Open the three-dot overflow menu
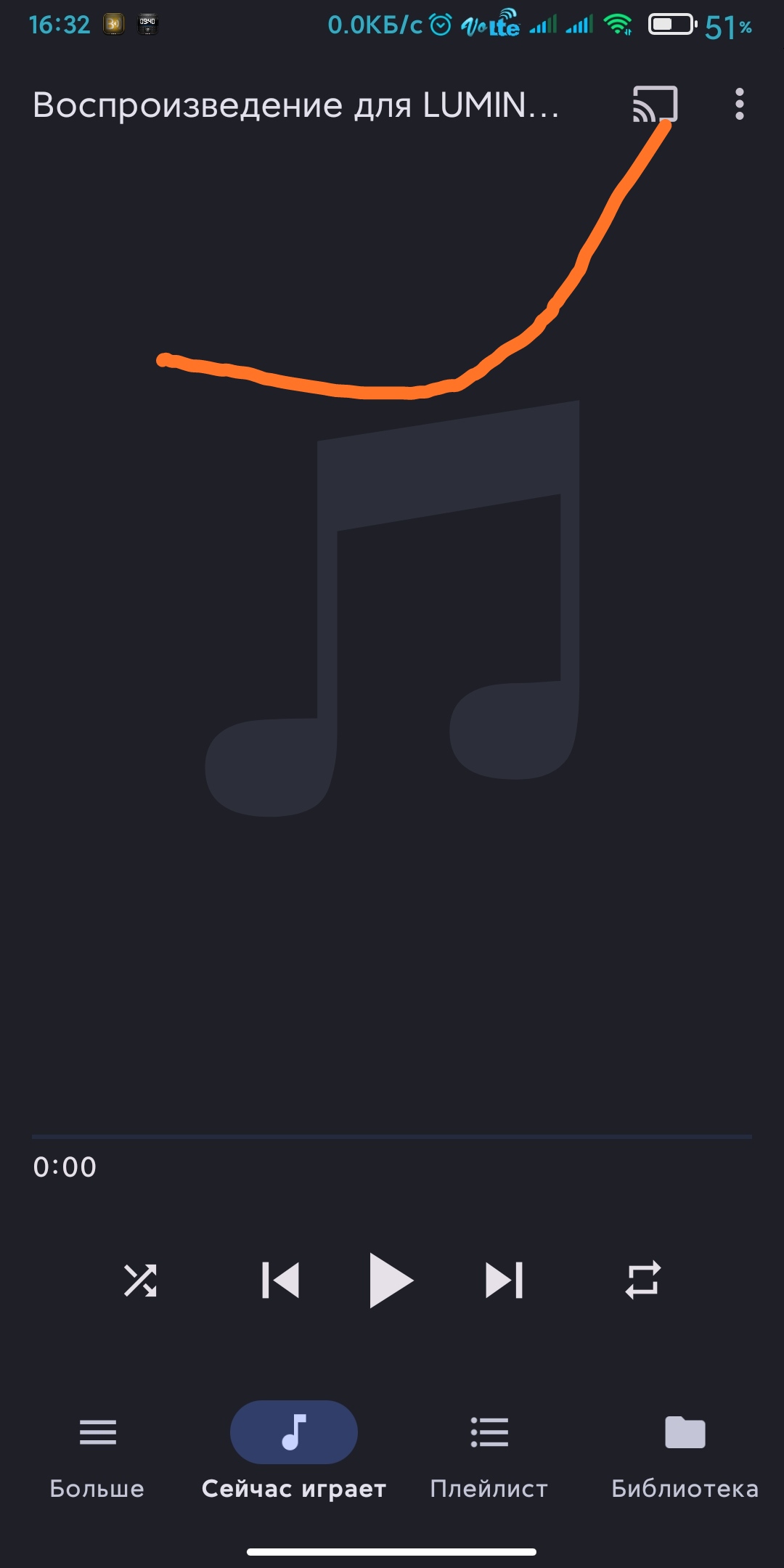784x1568 pixels. [739, 104]
